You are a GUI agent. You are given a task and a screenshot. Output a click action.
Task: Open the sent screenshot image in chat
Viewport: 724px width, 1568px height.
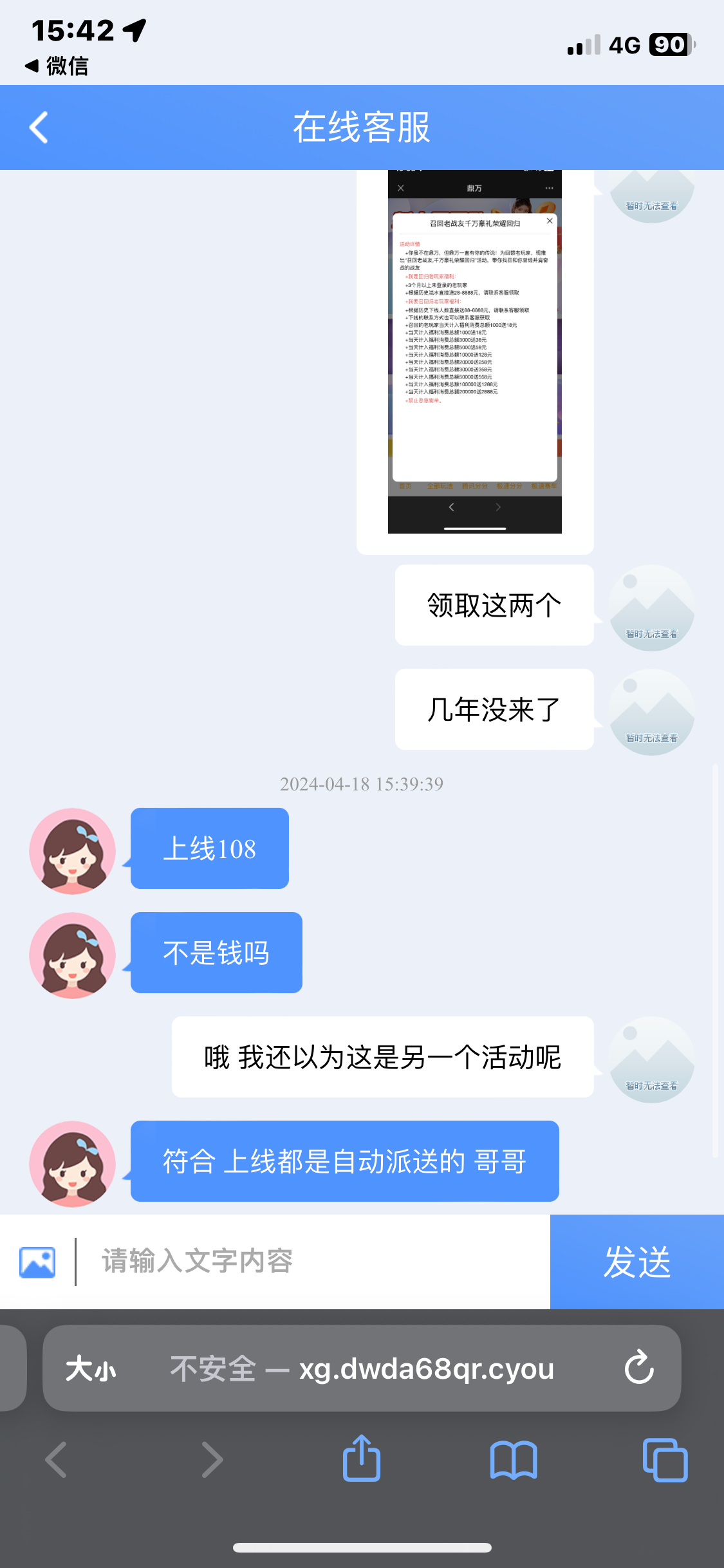(474, 351)
